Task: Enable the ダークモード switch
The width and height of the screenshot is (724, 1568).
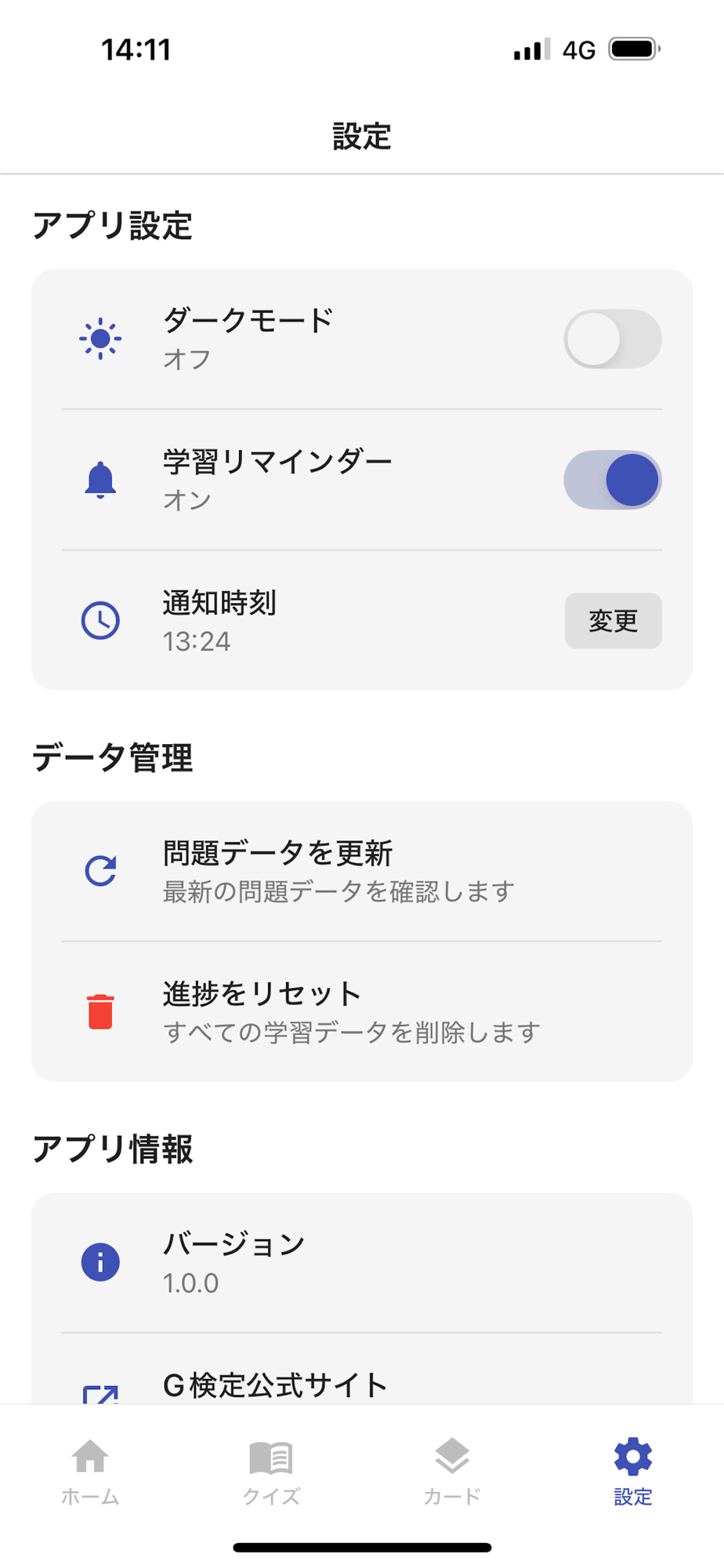Action: pyautogui.click(x=613, y=339)
